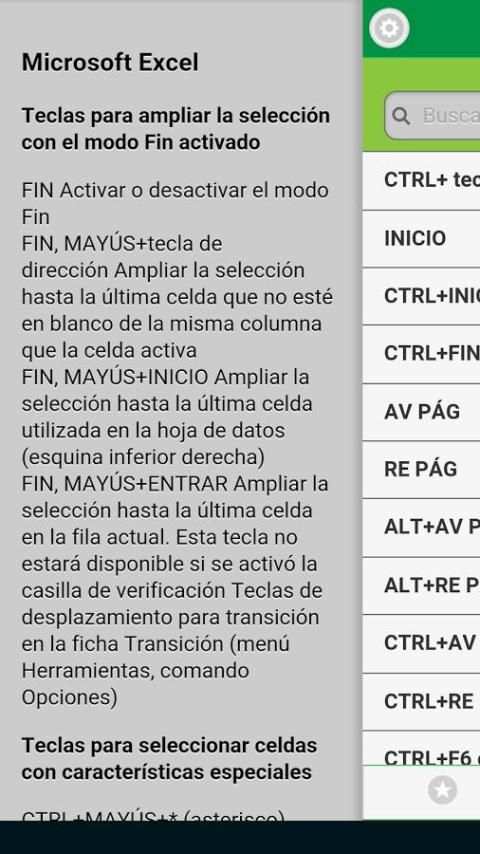
Task: View the RE PÁG shortcut entry
Action: pos(421,469)
